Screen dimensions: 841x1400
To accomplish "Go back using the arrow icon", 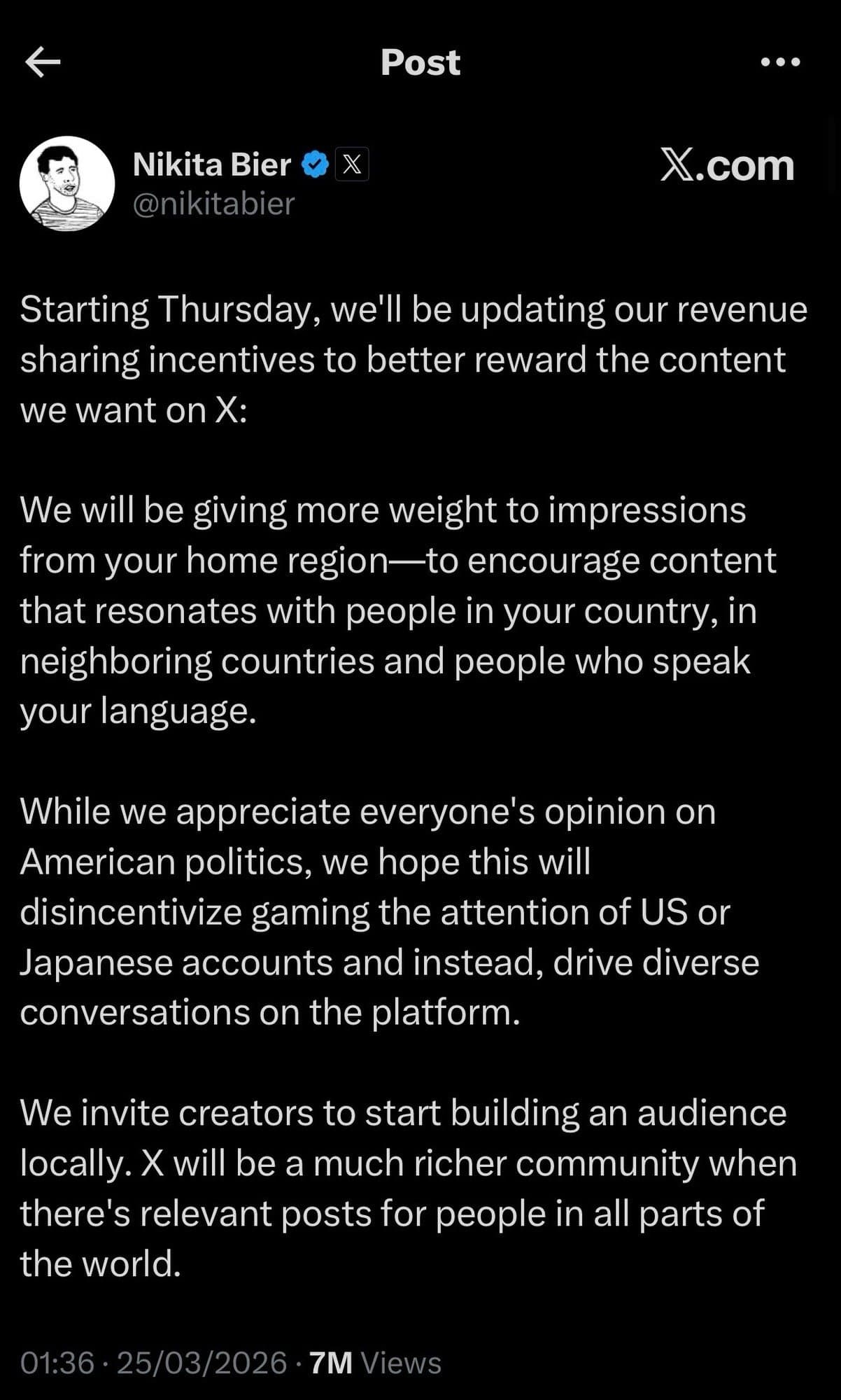I will [43, 63].
